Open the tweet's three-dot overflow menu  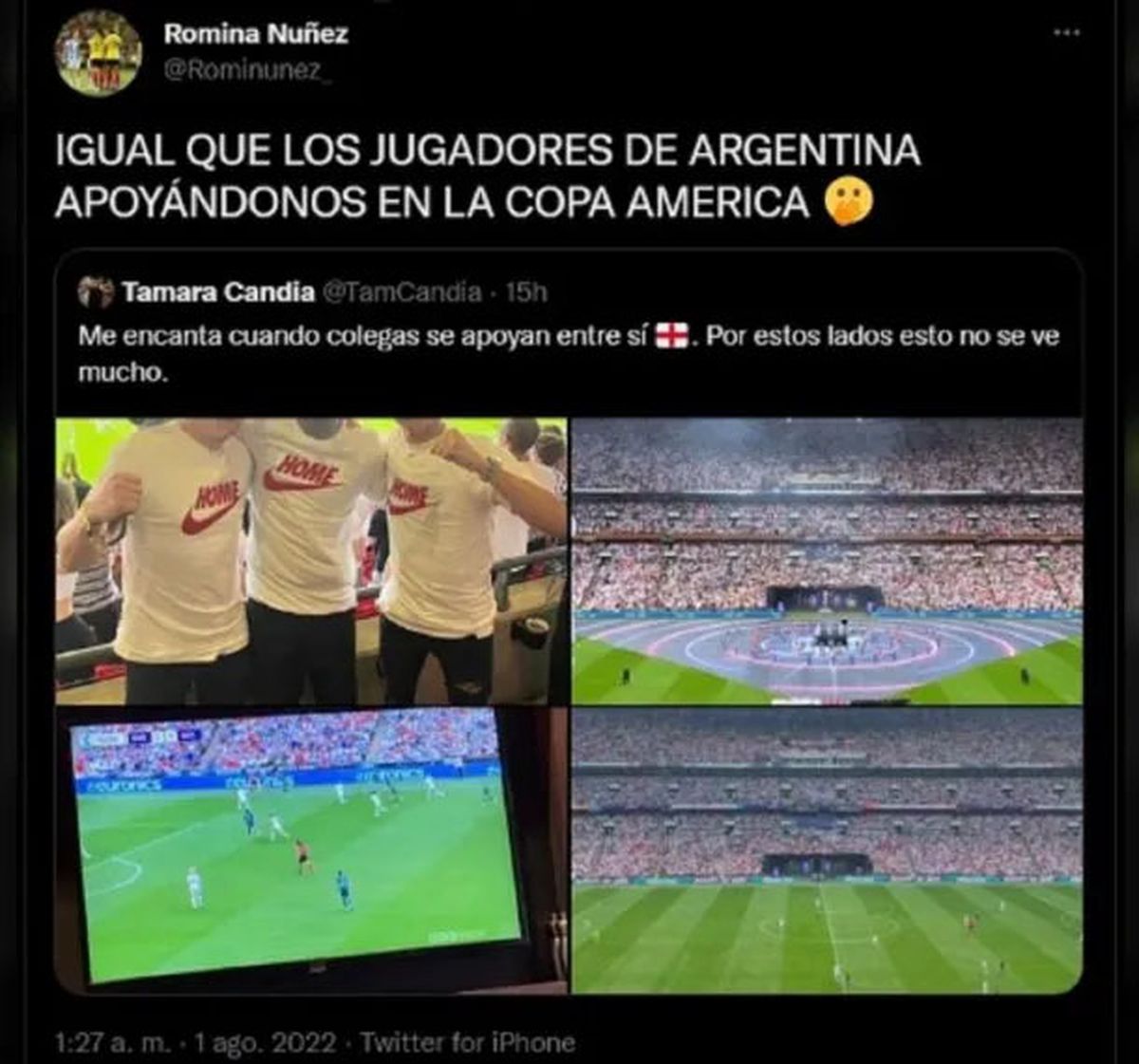click(x=1067, y=32)
